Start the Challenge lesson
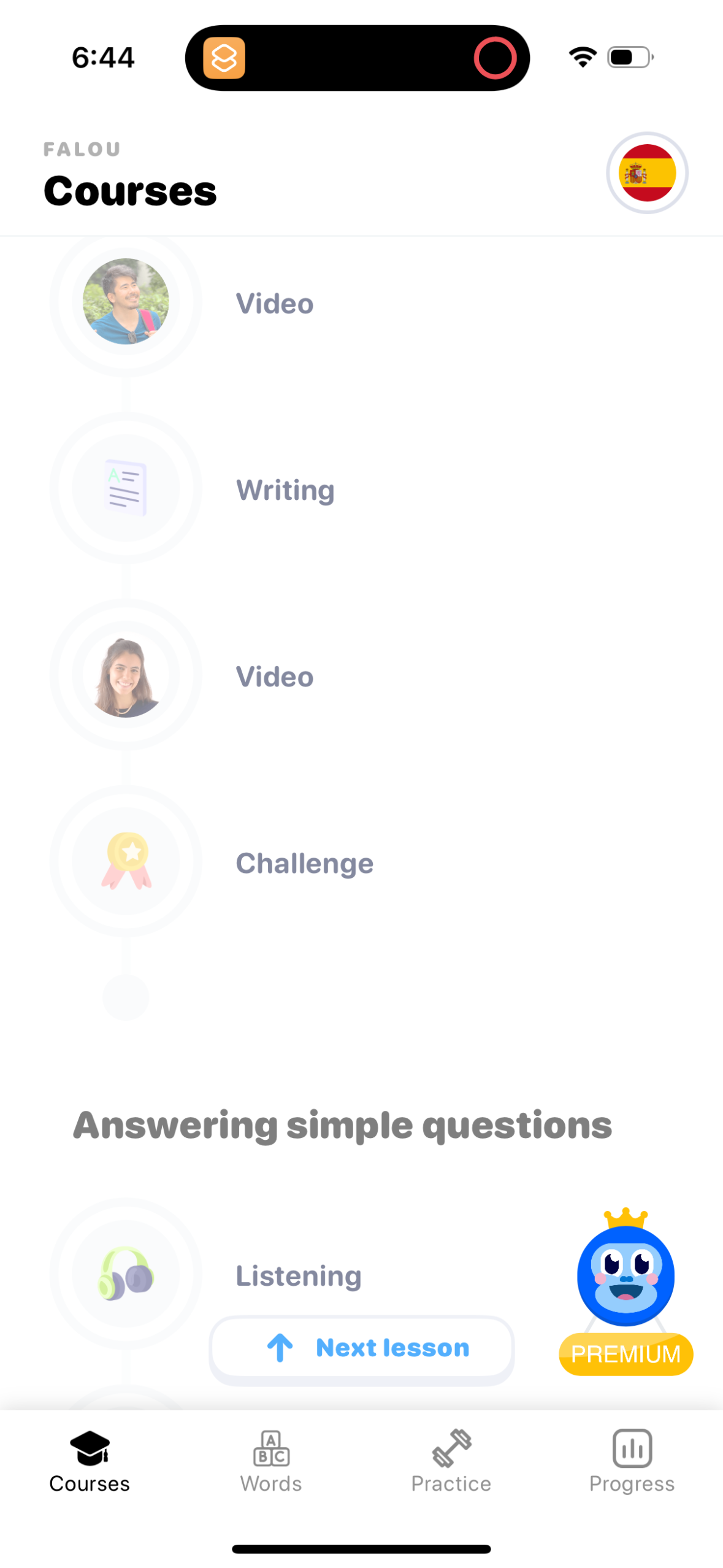This screenshot has height=1568, width=723. (x=126, y=861)
